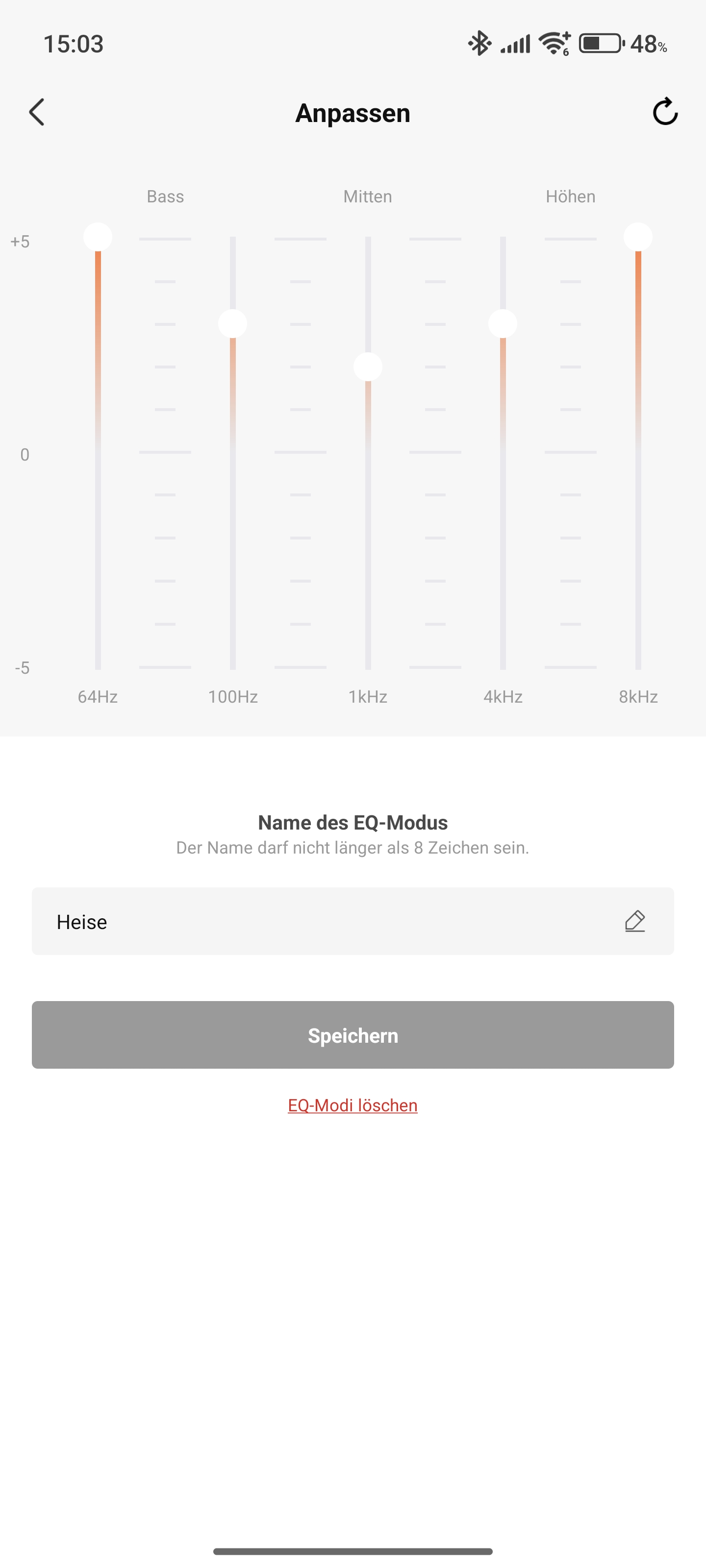Go back from the Anpassen screen
This screenshot has width=706, height=1568.
(x=37, y=113)
